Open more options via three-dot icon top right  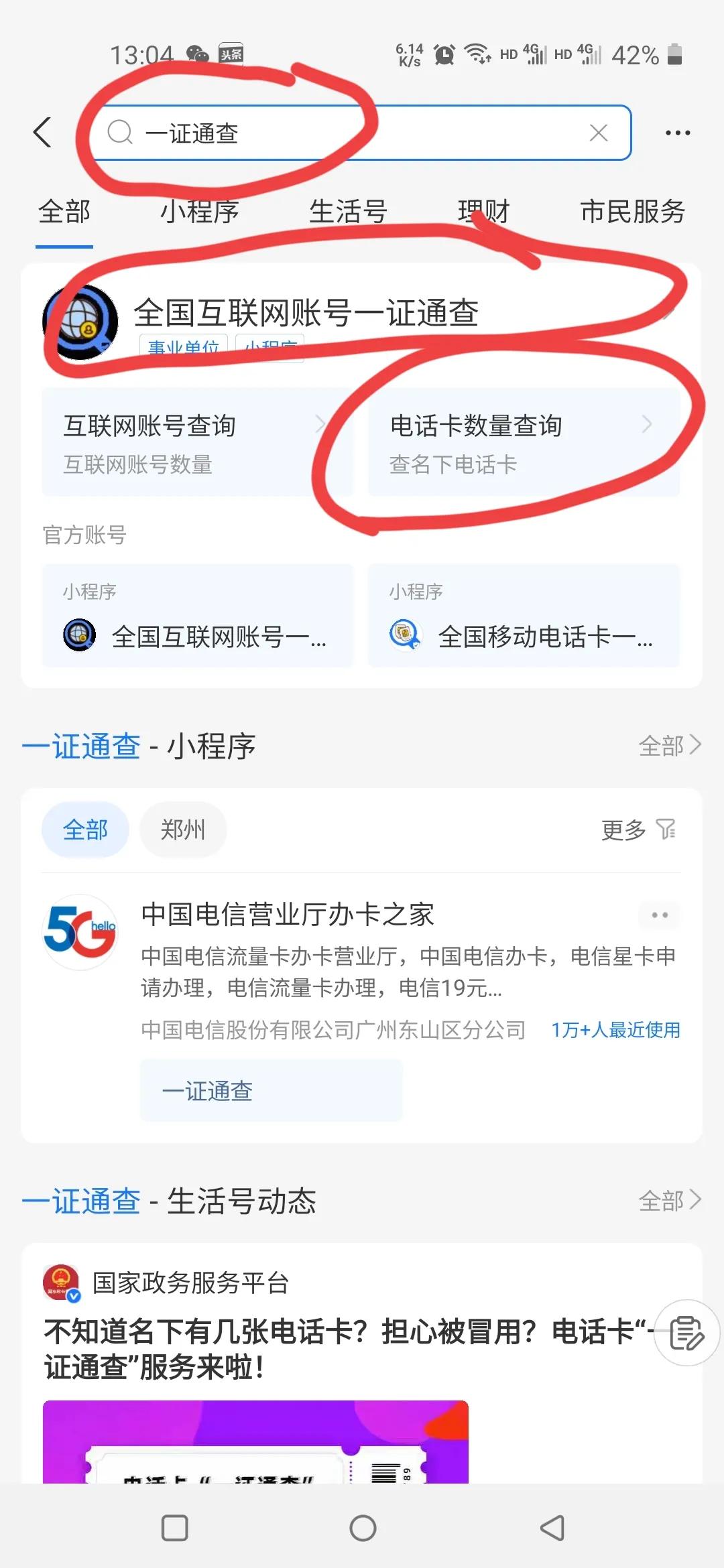677,132
